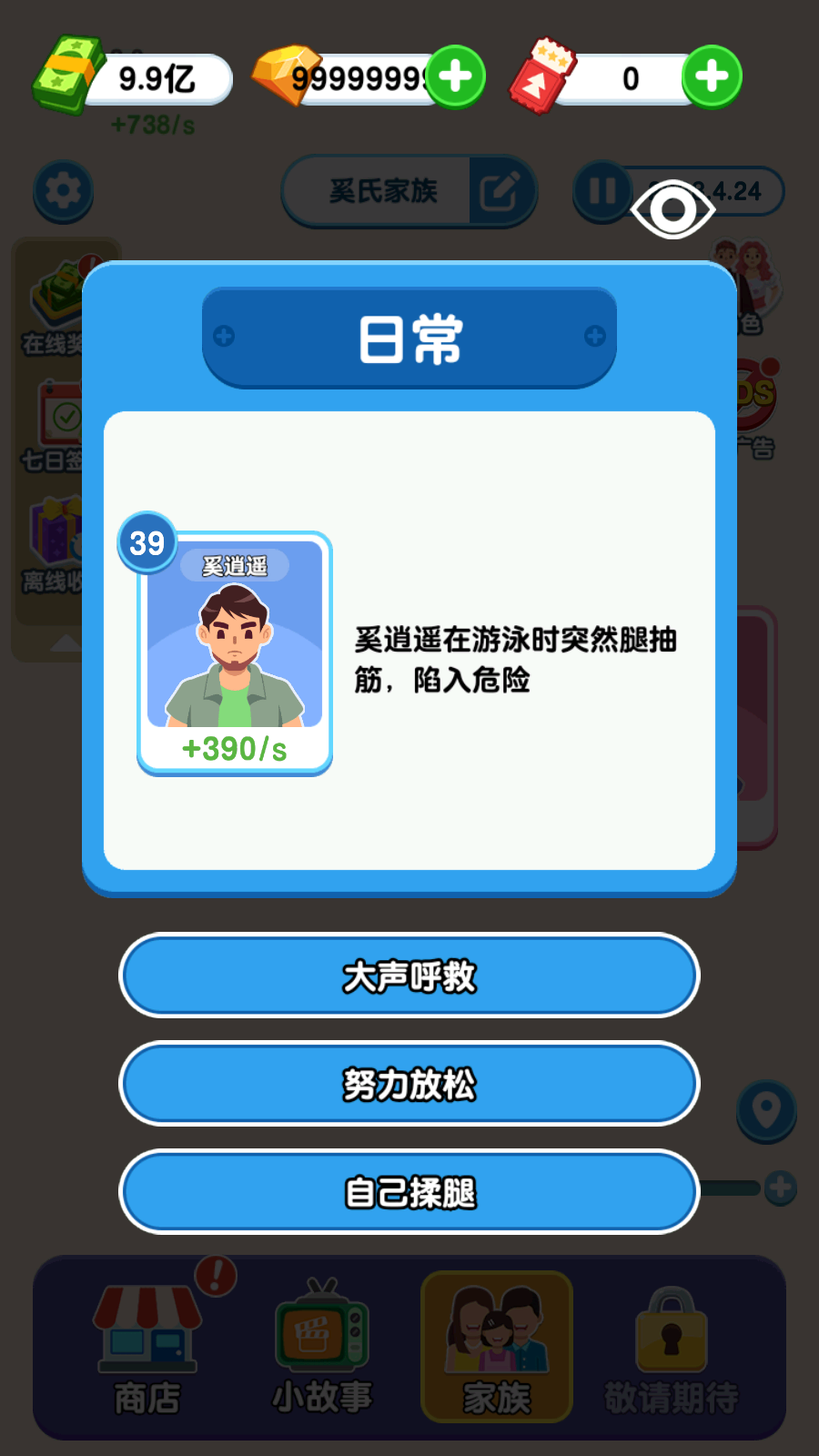This screenshot has height=1456, width=819.
Task: Toggle the eye visibility icon
Action: click(672, 209)
